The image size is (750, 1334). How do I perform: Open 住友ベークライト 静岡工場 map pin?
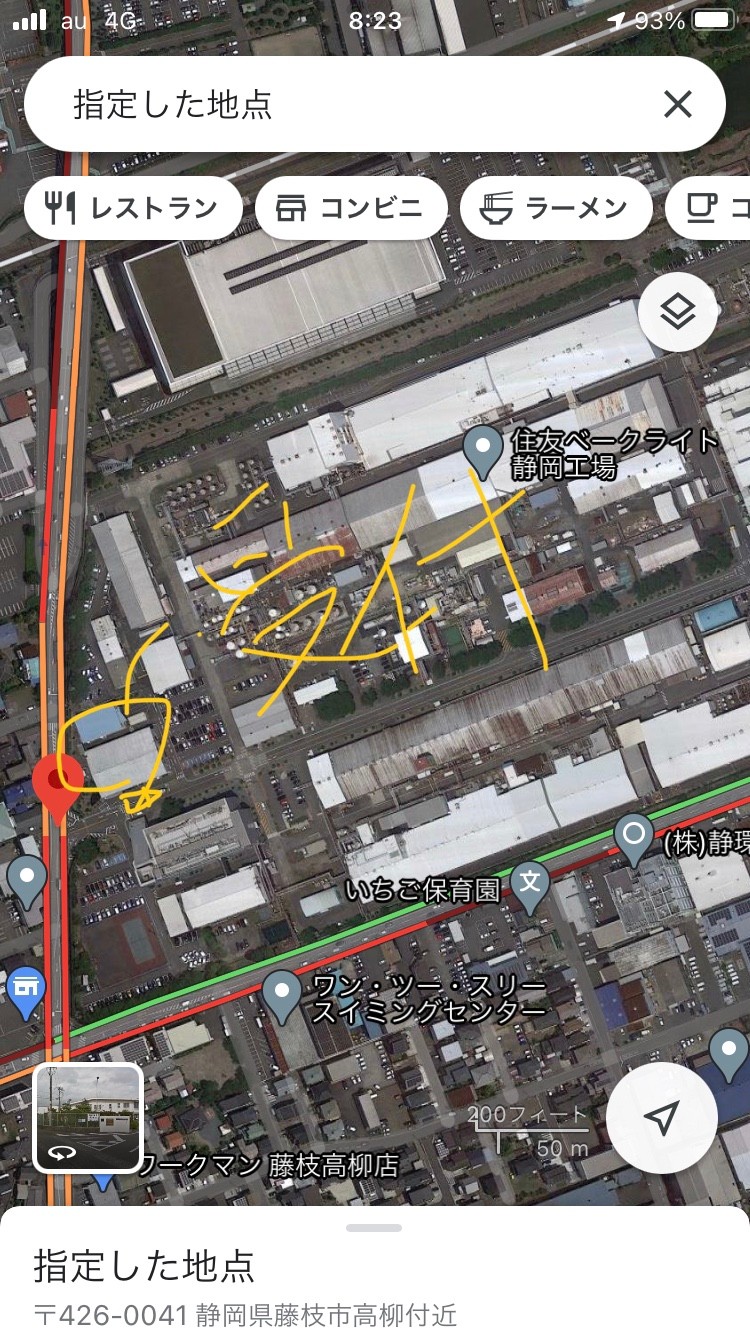(x=484, y=450)
